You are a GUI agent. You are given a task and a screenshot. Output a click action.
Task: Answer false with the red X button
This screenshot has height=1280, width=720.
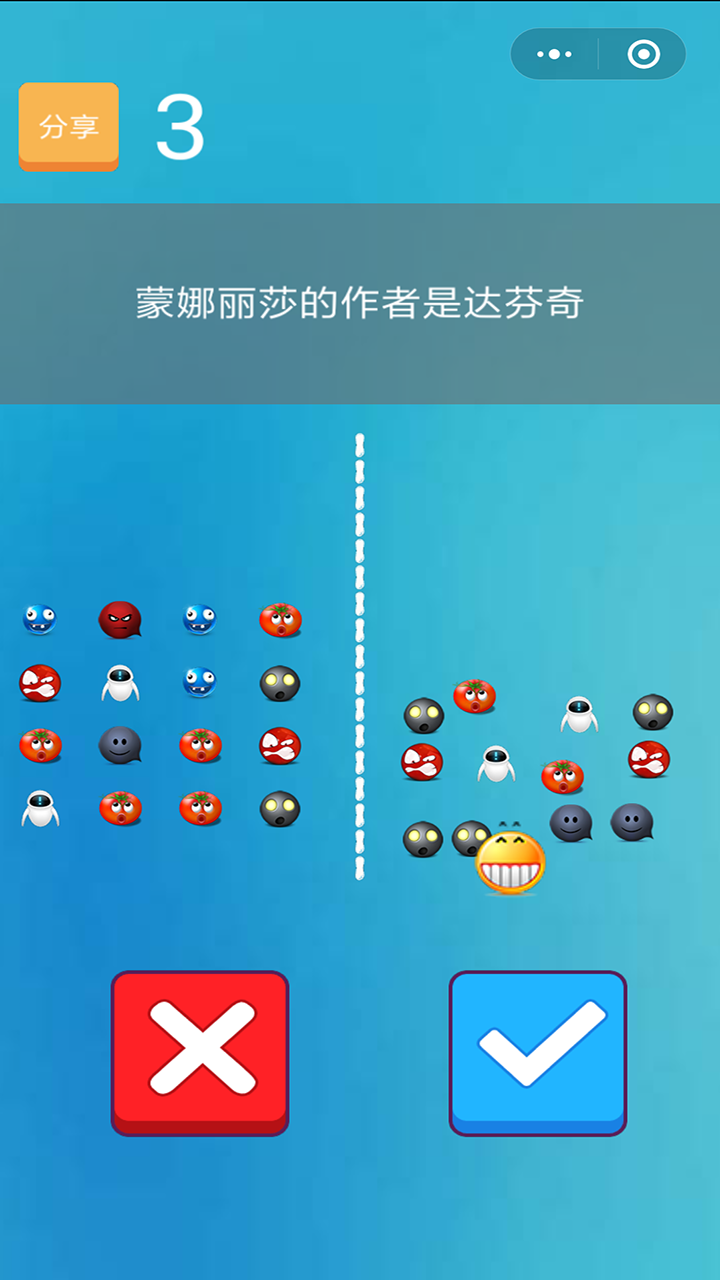click(x=200, y=1052)
